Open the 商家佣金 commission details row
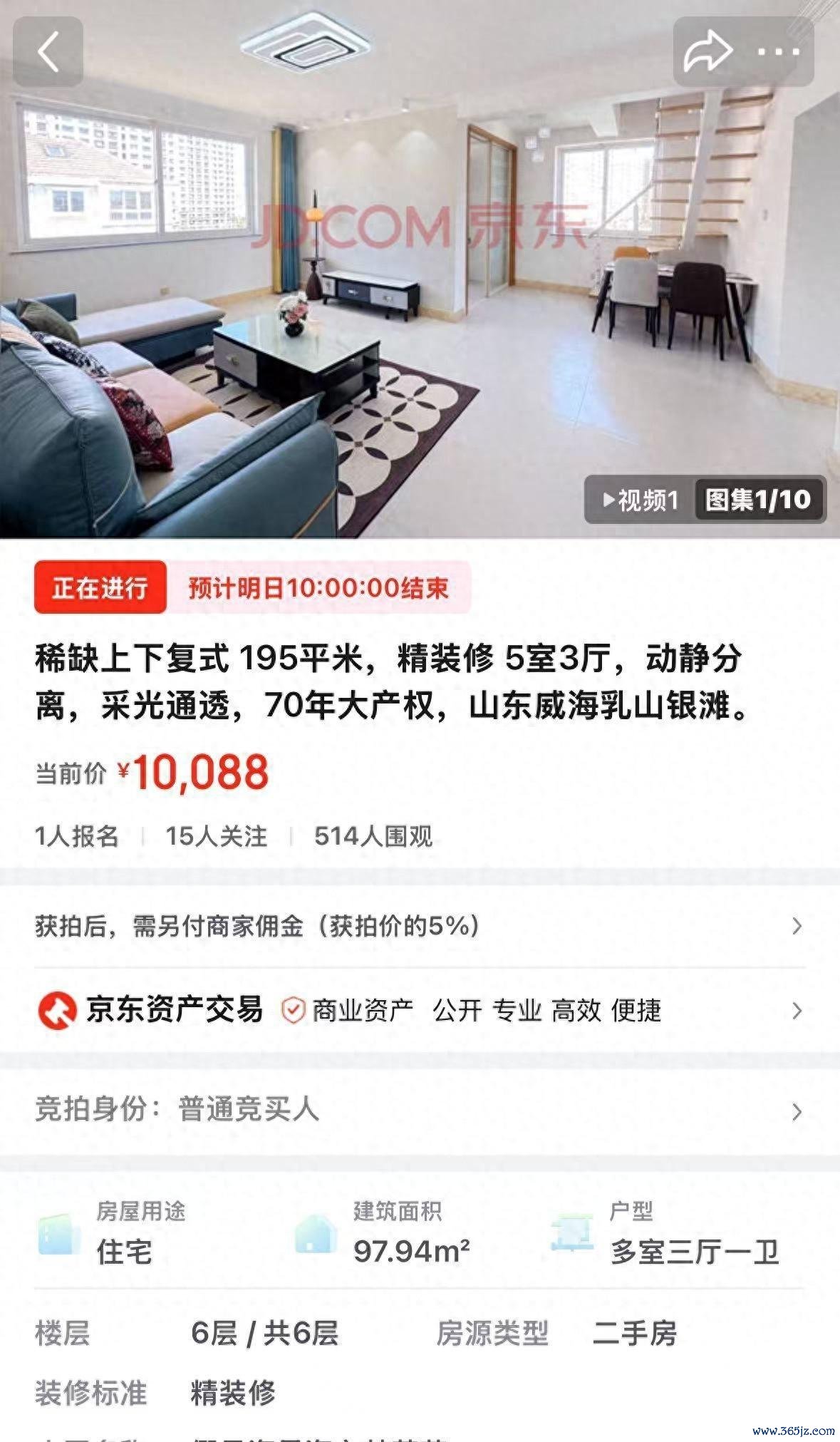Viewport: 840px width, 1442px height. [x=419, y=926]
